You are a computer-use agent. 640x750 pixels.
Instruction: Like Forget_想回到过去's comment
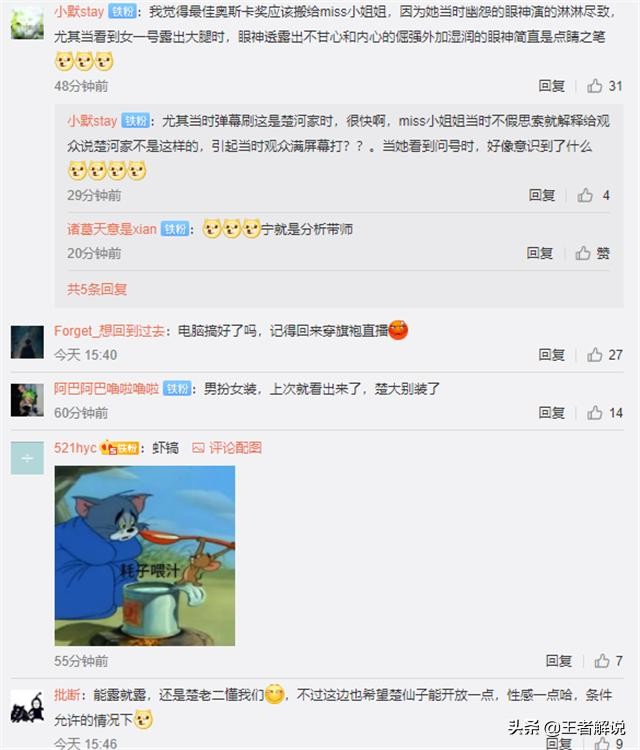[x=604, y=354]
